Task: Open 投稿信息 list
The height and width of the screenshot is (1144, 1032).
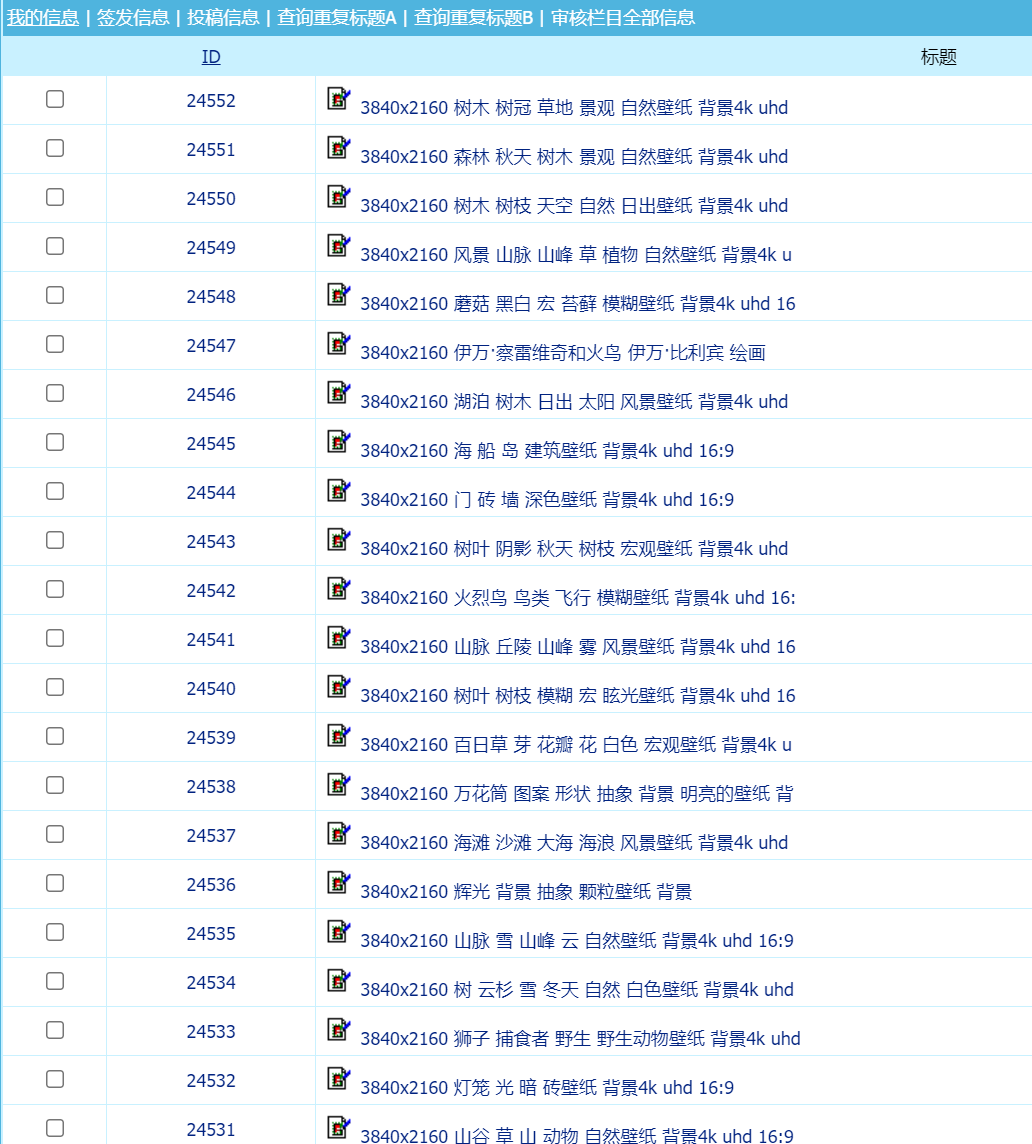Action: click(223, 18)
